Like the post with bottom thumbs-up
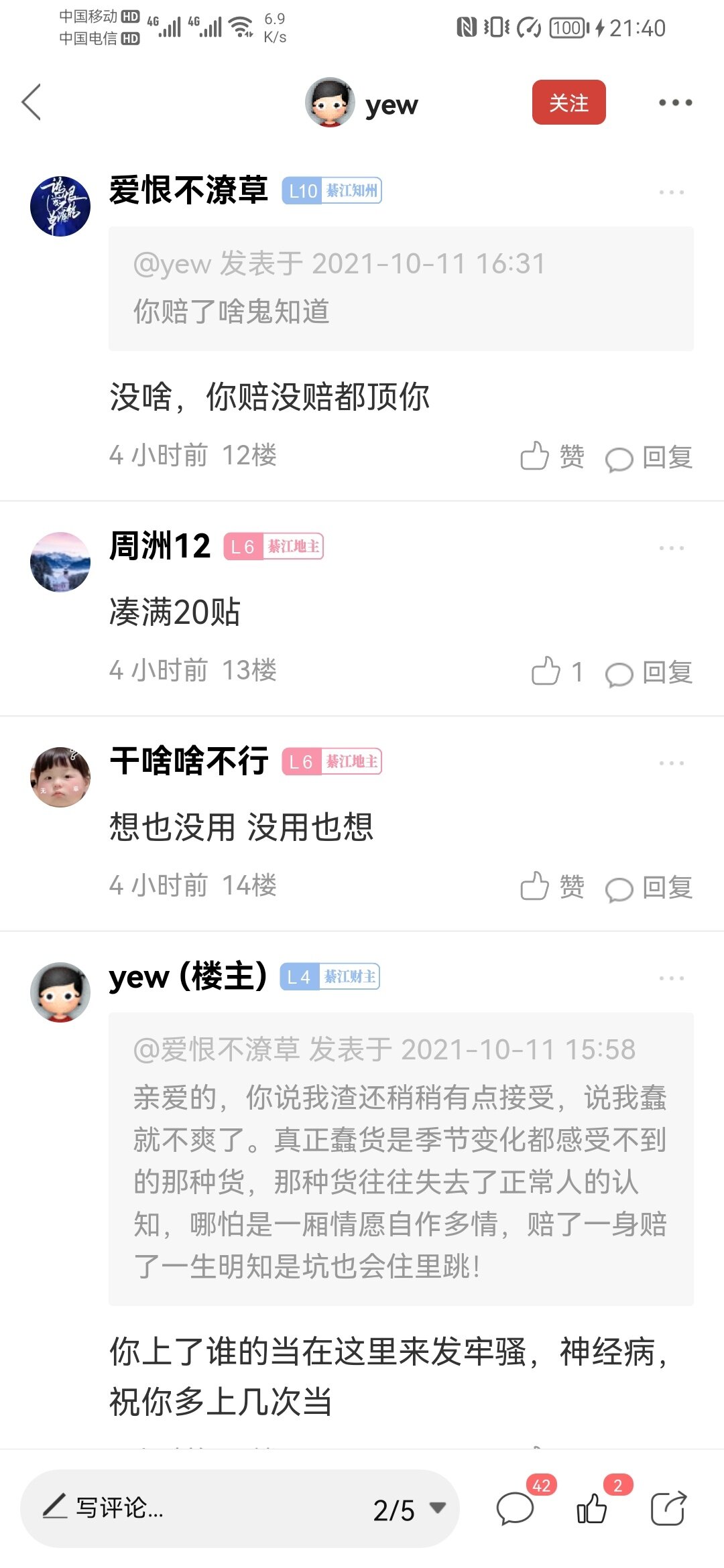Screen dimensions: 724x1568 (x=592, y=1508)
